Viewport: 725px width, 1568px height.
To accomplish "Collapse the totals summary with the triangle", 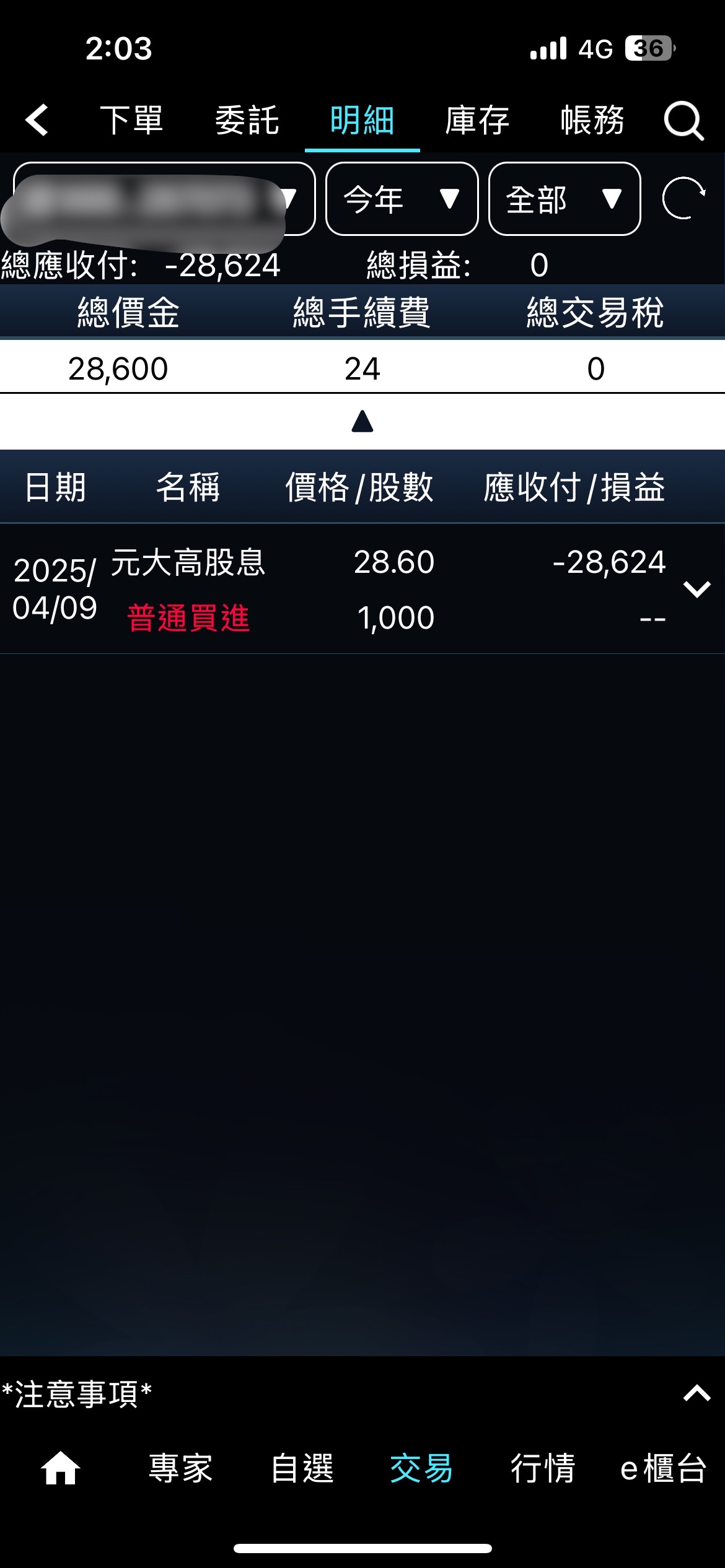I will 362,422.
